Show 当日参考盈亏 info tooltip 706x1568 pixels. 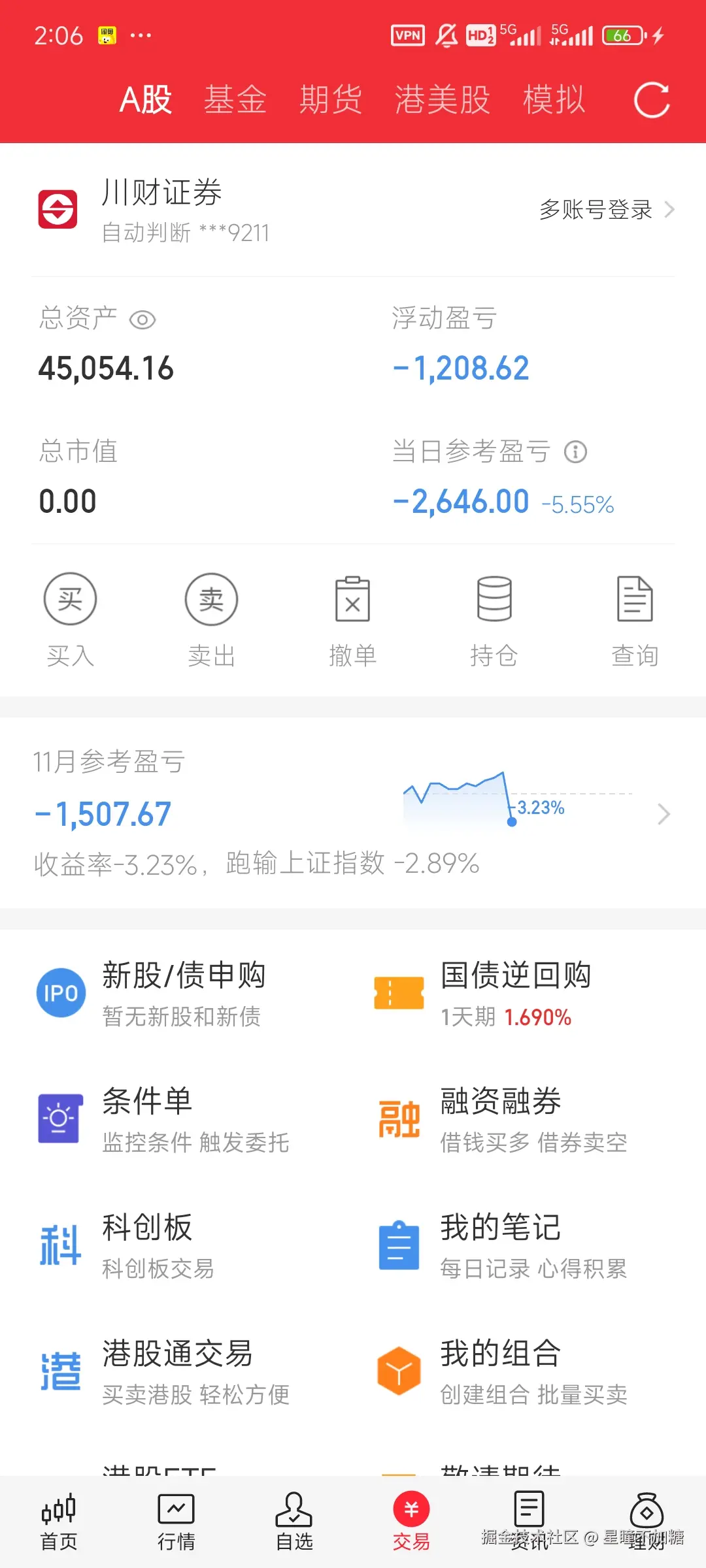pos(575,451)
